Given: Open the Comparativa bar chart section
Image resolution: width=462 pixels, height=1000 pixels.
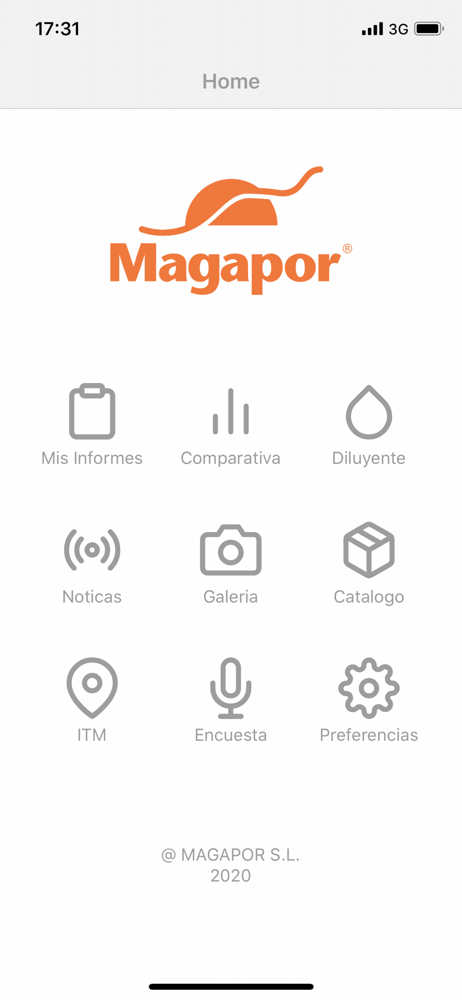Looking at the screenshot, I should [230, 411].
